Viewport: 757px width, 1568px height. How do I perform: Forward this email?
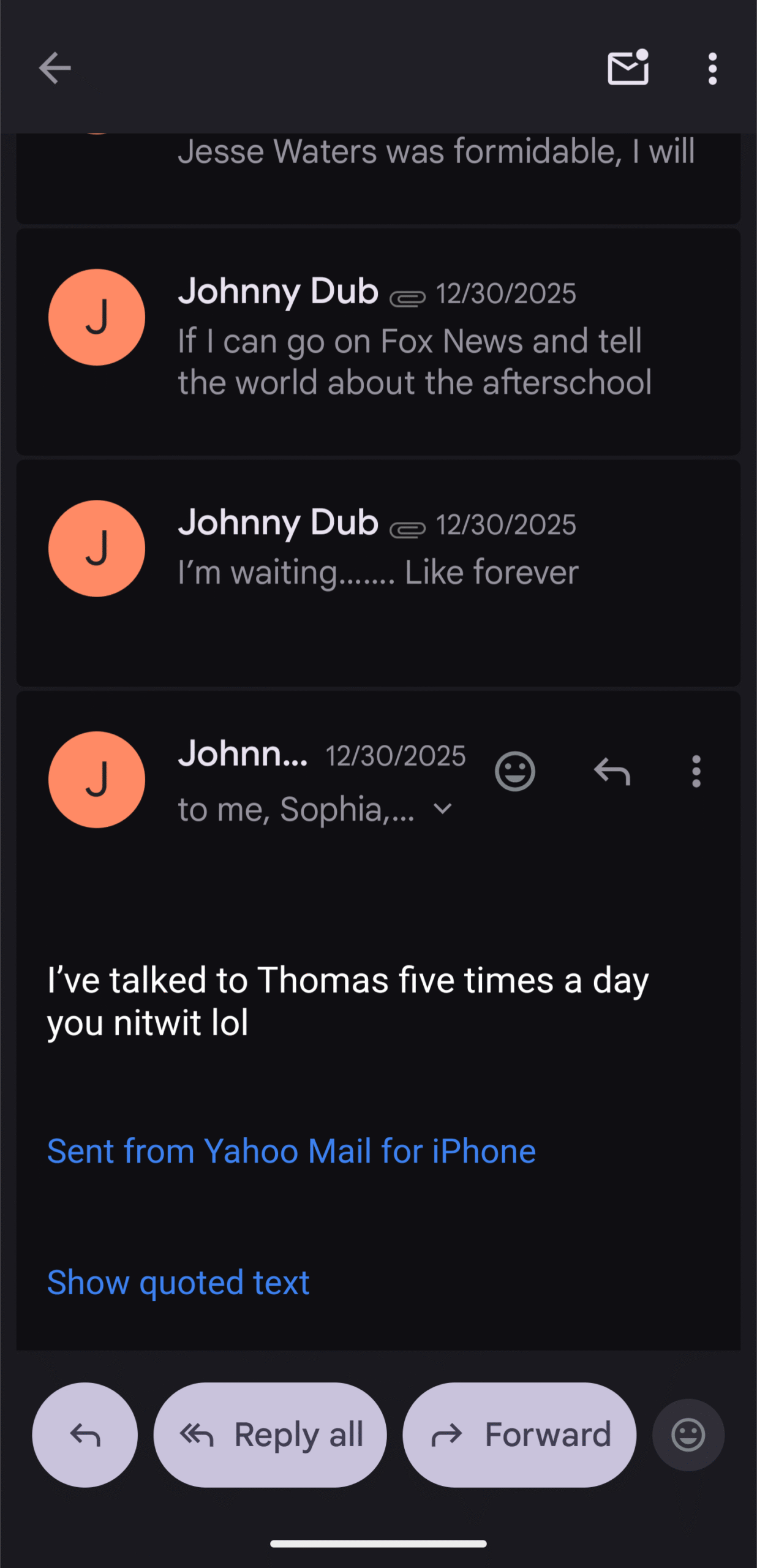coord(519,1434)
